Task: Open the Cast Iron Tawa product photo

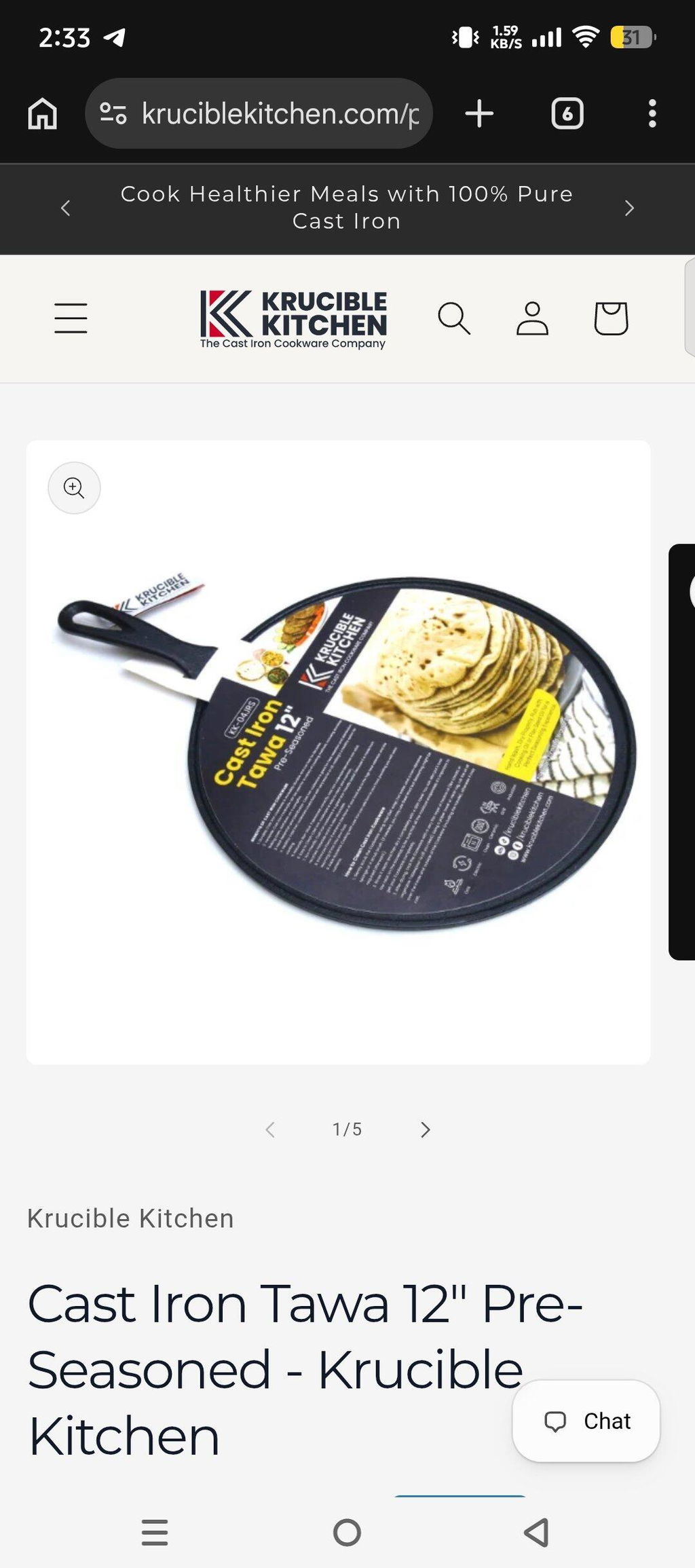Action: point(338,752)
